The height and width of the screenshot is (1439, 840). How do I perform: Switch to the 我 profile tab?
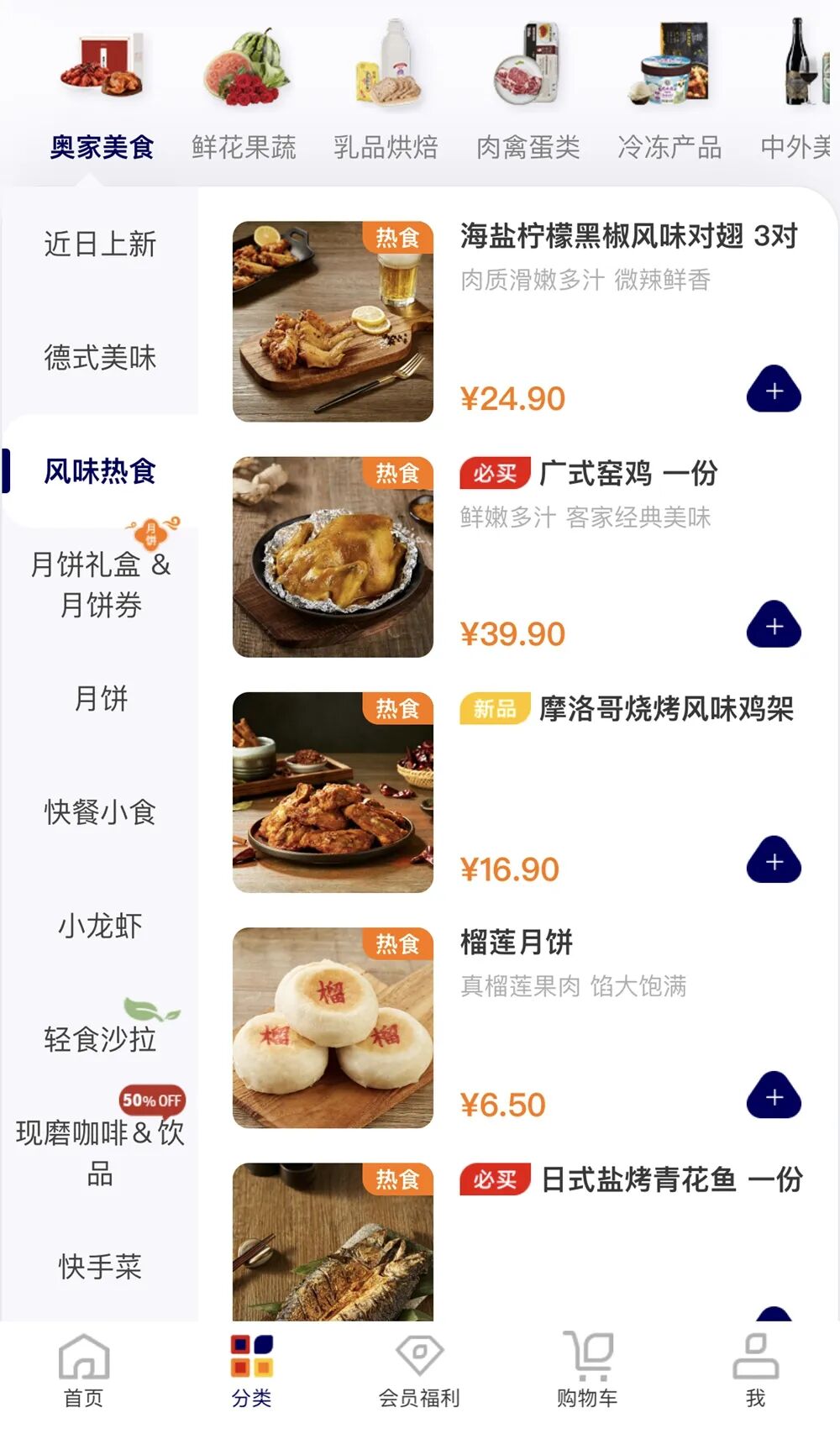[755, 1371]
